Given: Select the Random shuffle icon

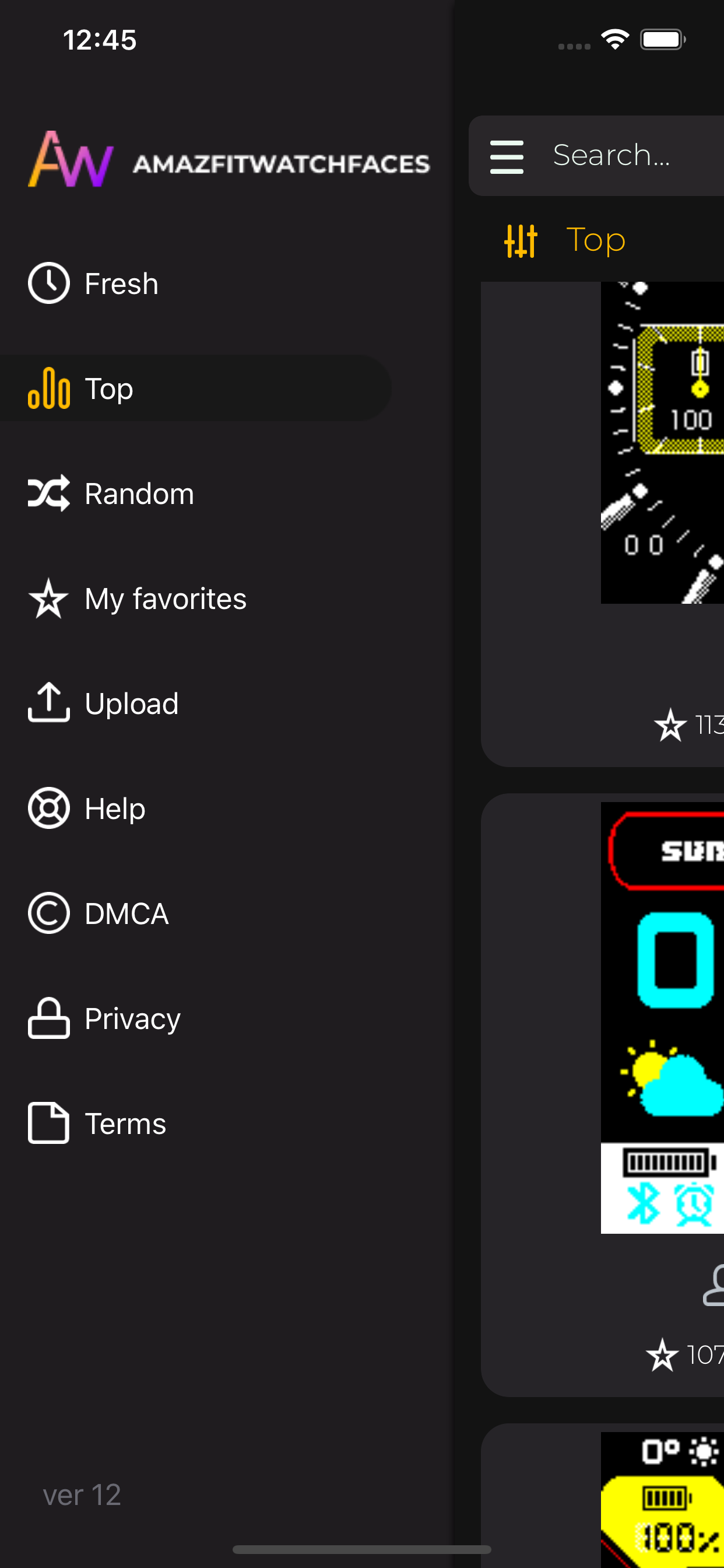Looking at the screenshot, I should 48,493.
